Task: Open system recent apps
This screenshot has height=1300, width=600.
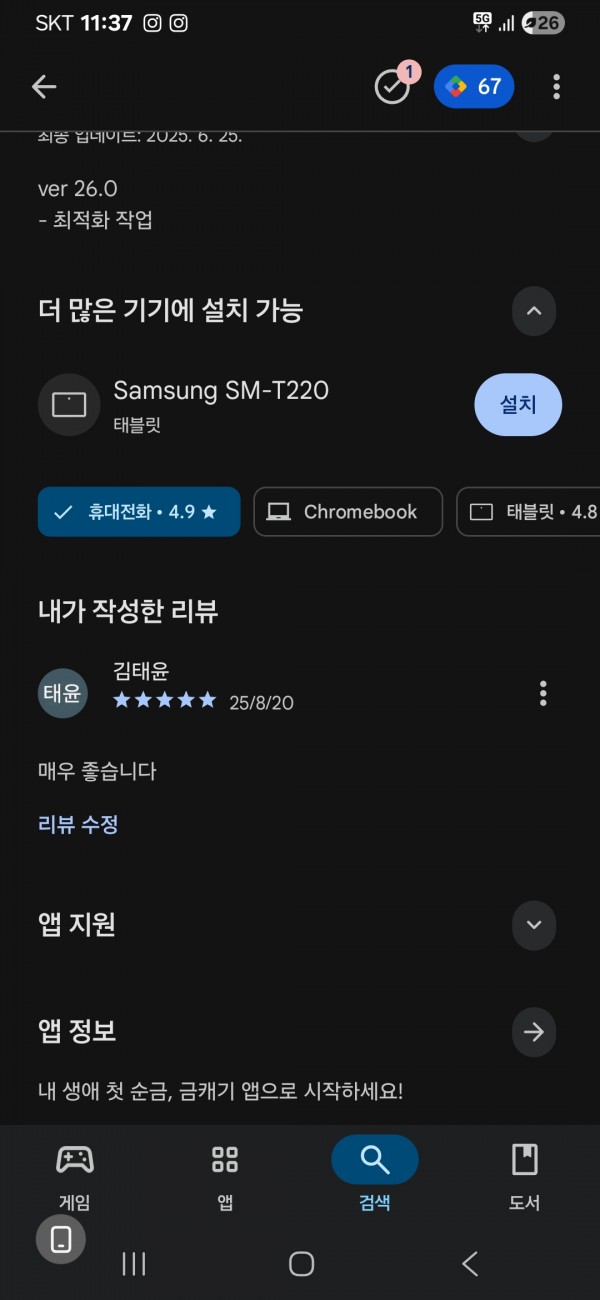Action: pyautogui.click(x=133, y=1264)
